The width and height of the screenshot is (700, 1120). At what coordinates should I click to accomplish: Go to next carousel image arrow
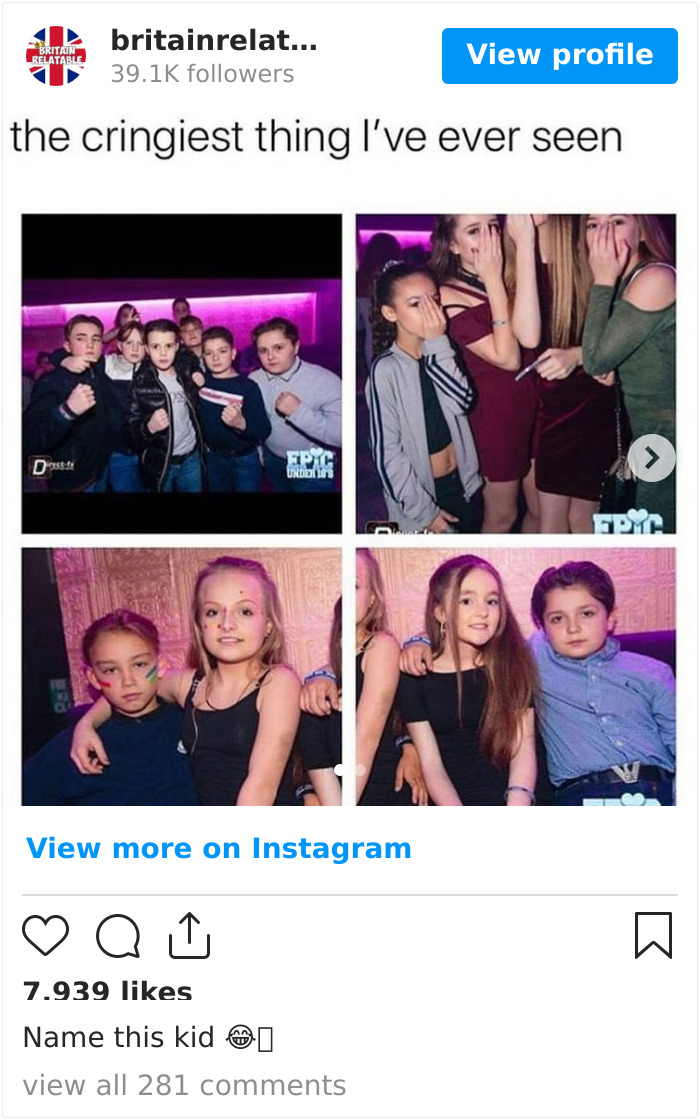tap(652, 458)
